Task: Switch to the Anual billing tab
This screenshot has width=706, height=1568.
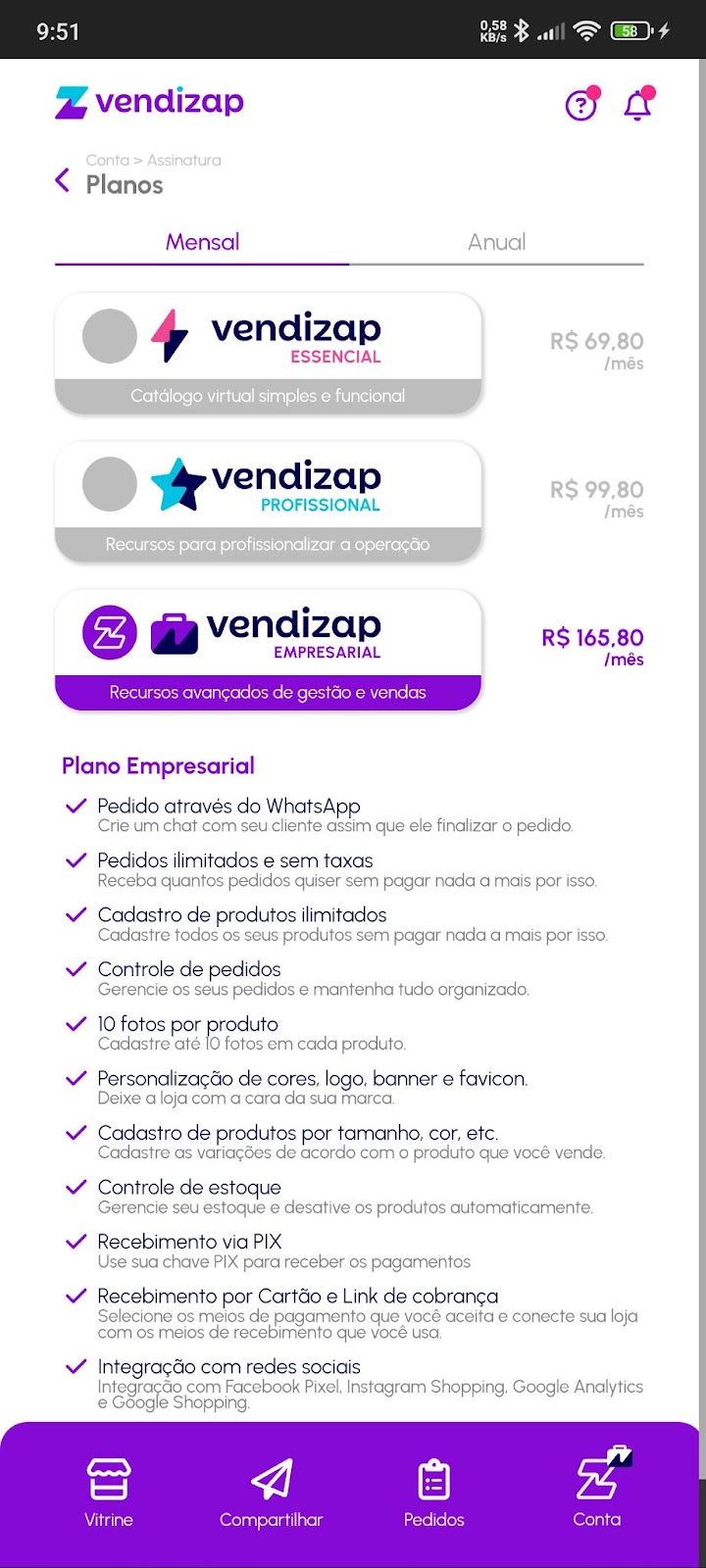Action: tap(496, 242)
